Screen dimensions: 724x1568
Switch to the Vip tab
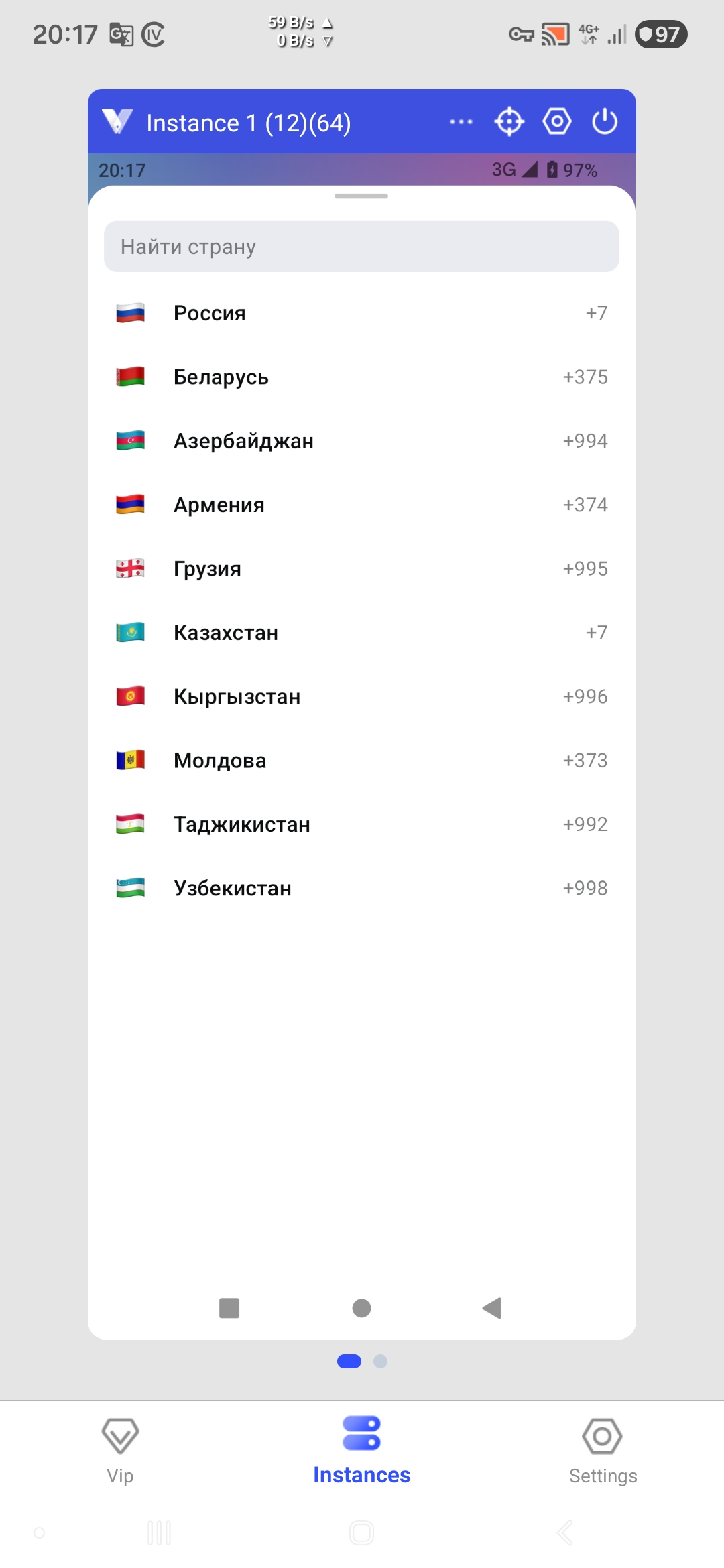[120, 1450]
